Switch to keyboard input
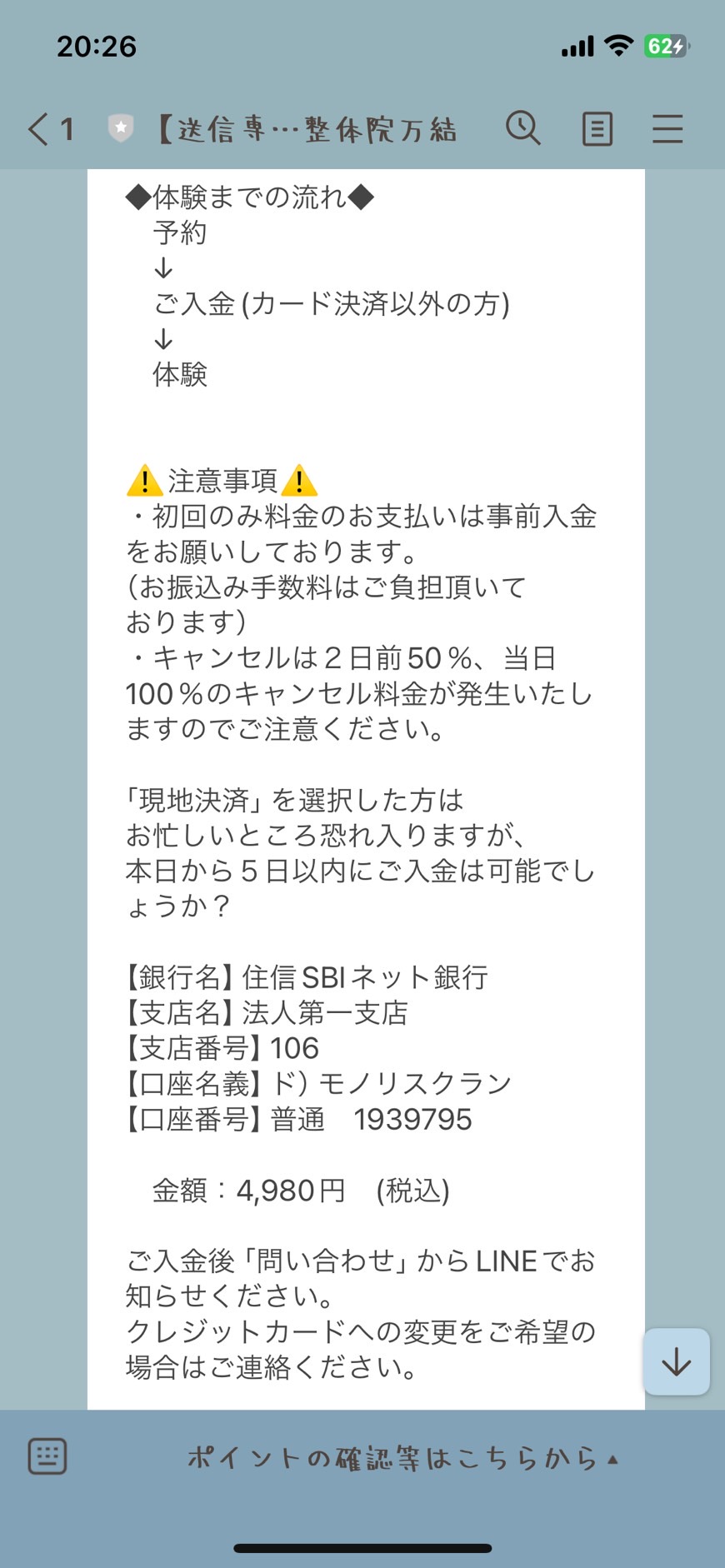The image size is (725, 1568). (x=47, y=1456)
